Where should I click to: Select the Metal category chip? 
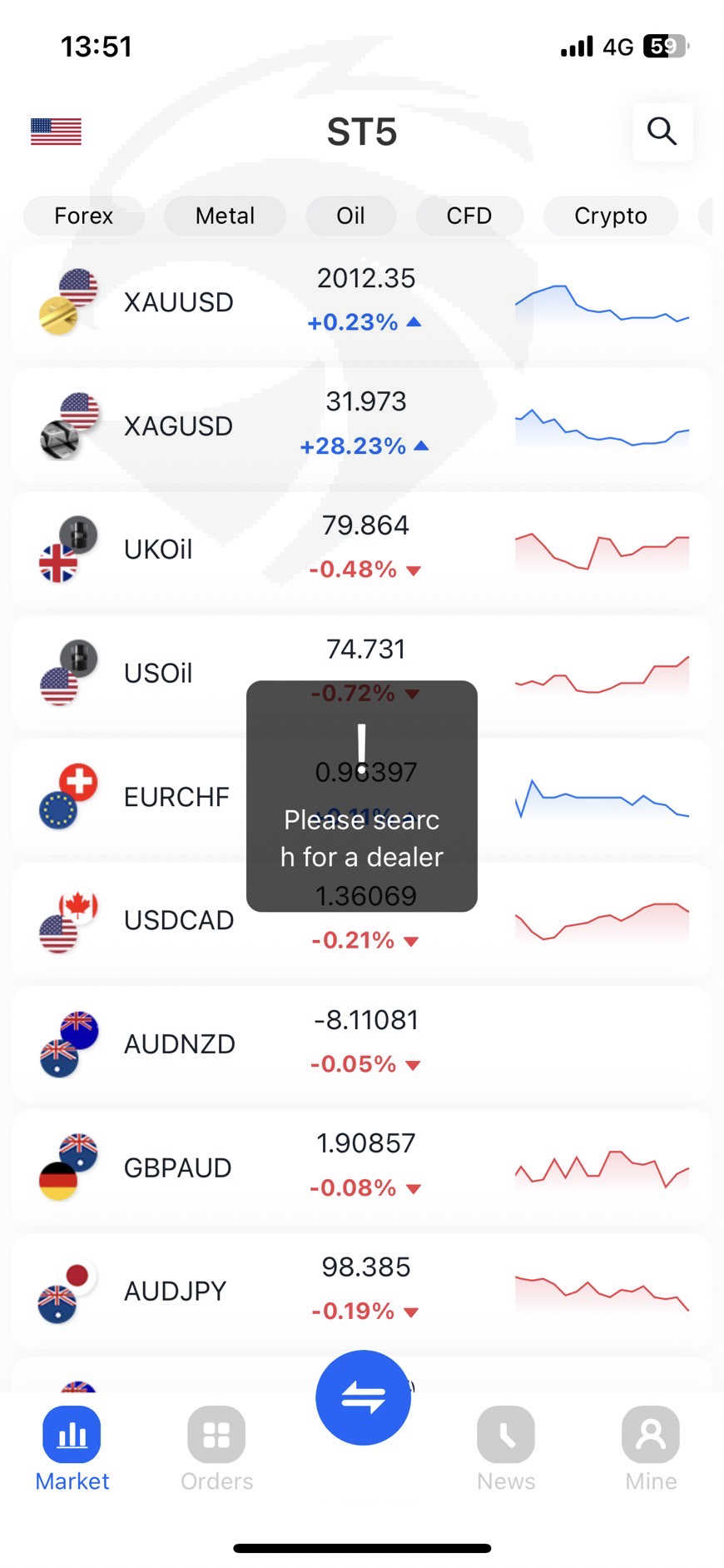pyautogui.click(x=225, y=216)
